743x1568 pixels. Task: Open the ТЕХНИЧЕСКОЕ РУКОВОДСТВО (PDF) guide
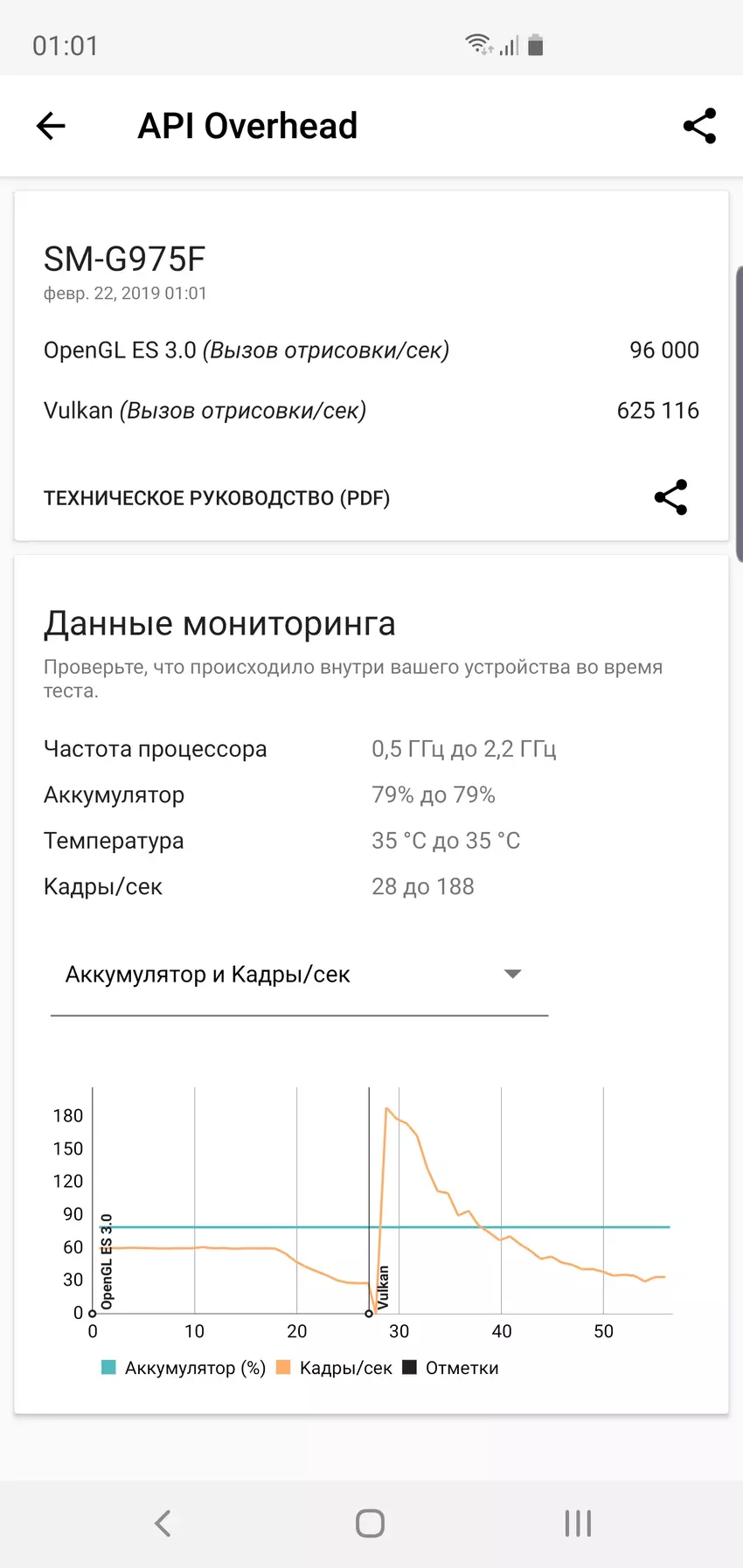tap(217, 498)
